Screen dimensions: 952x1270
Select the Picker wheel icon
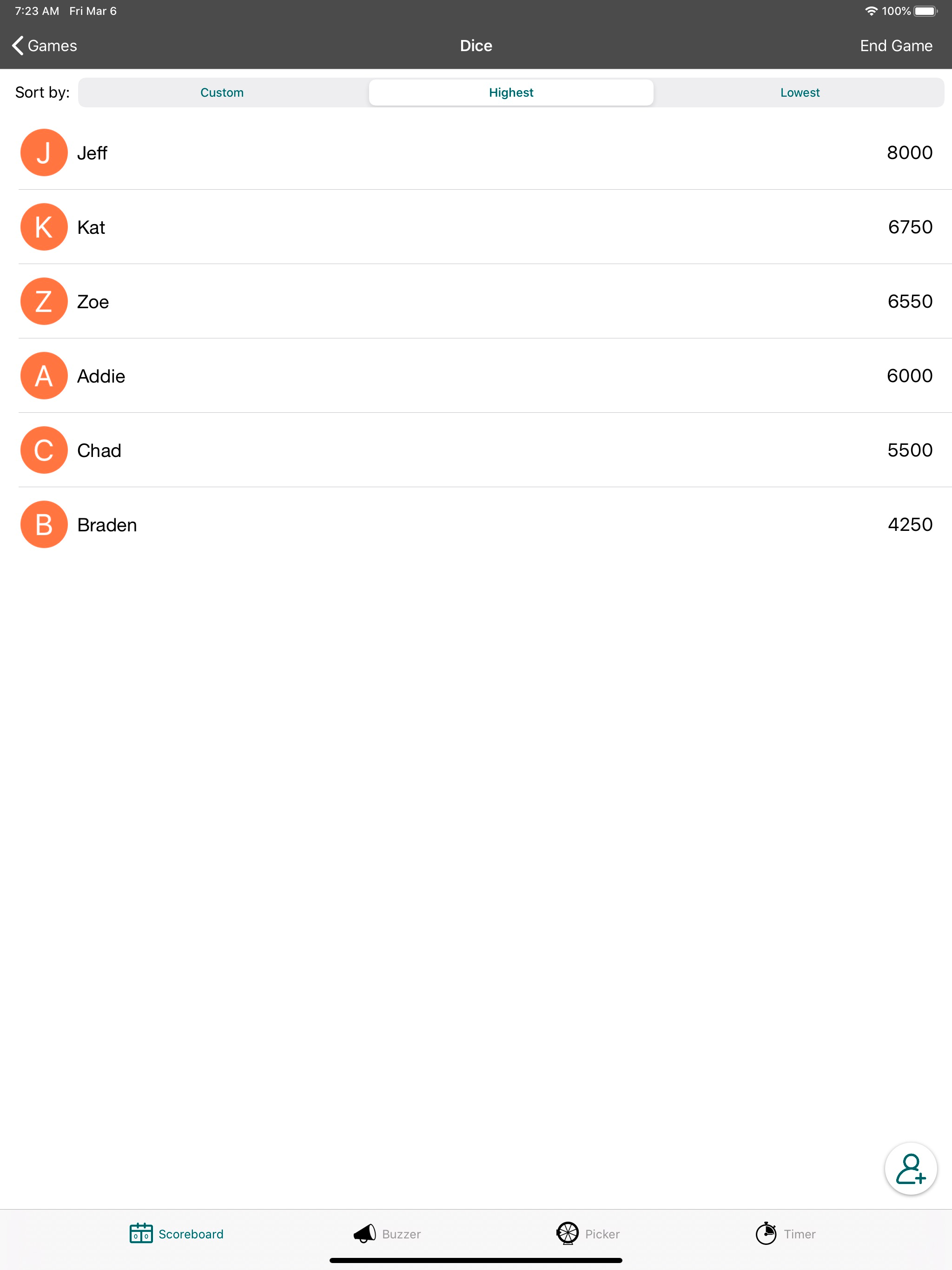[x=567, y=1232]
